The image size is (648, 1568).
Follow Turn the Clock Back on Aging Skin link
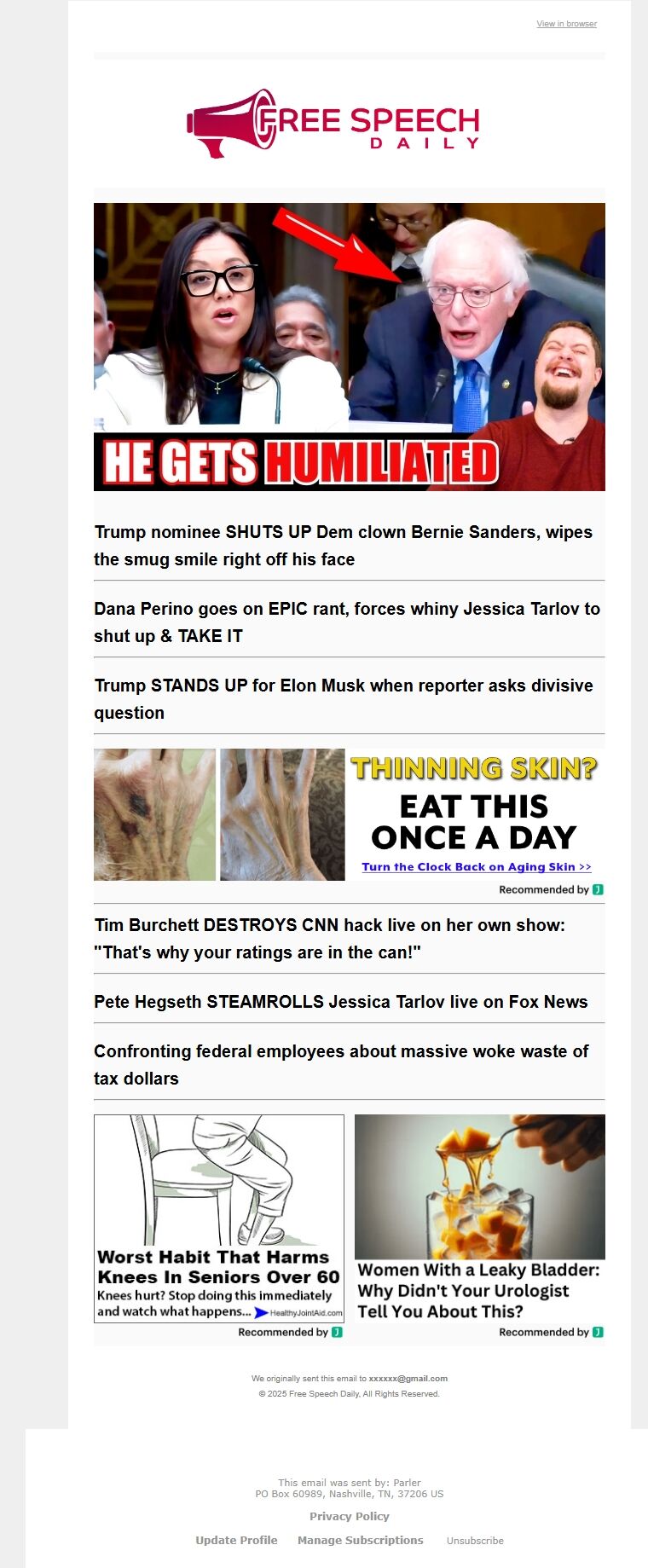(x=476, y=866)
